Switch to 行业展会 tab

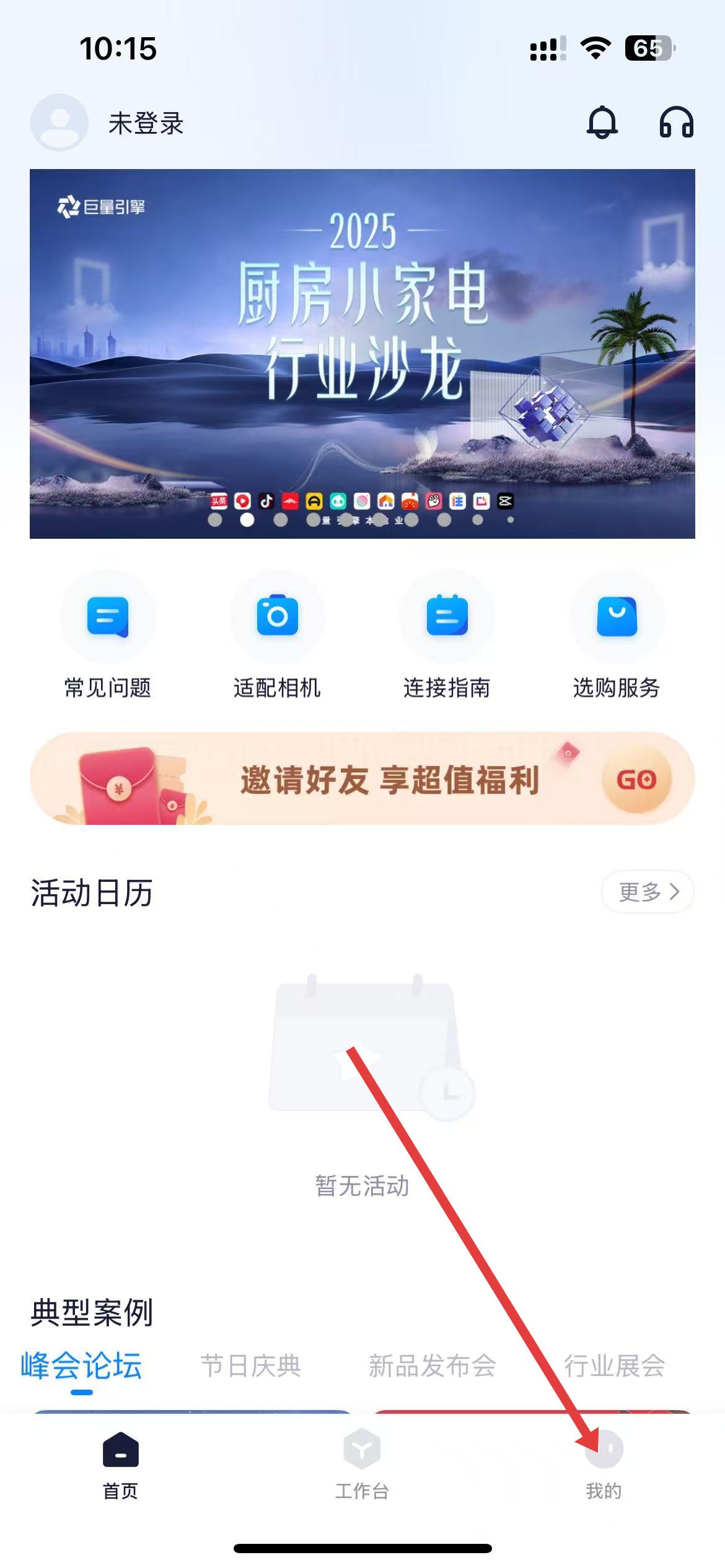click(x=614, y=1365)
